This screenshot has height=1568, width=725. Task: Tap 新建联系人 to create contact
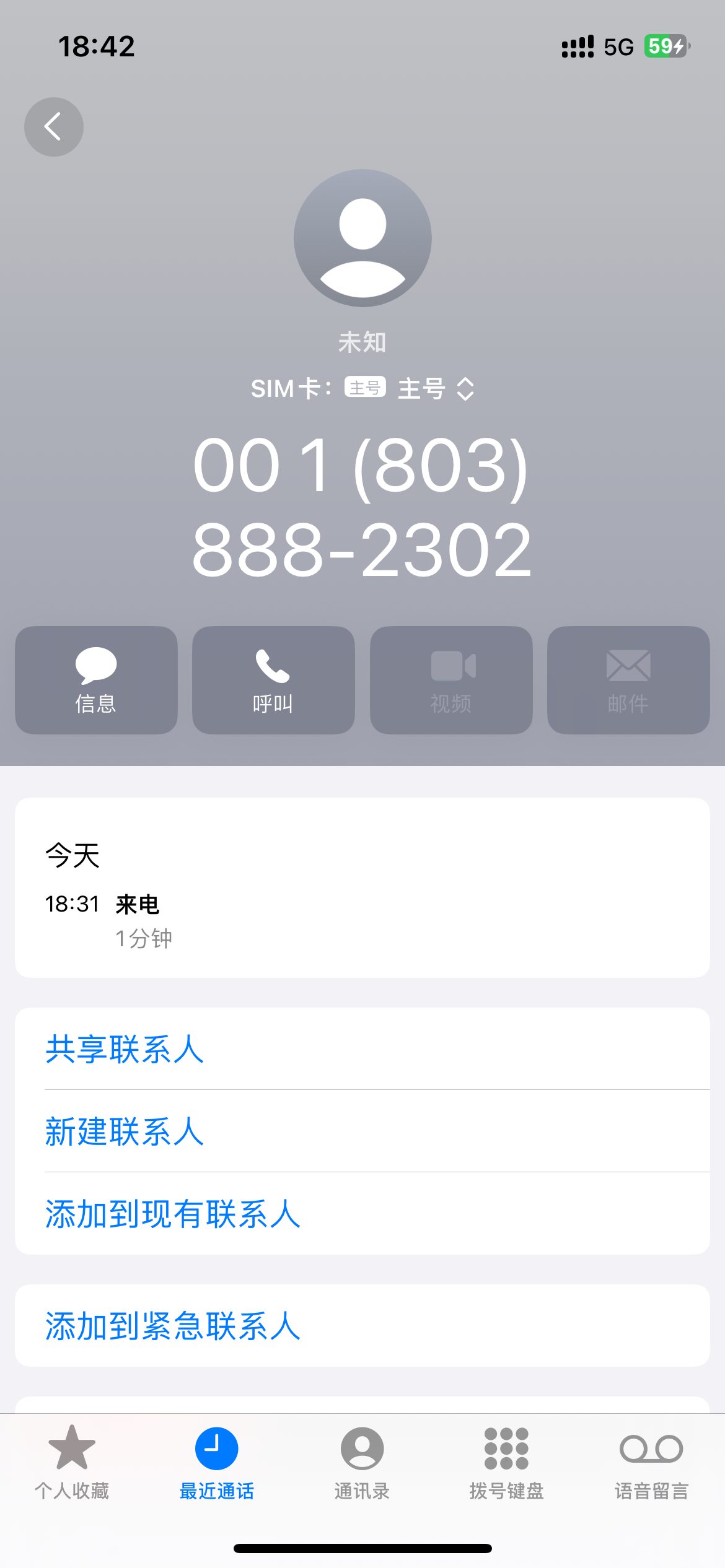coord(125,1131)
